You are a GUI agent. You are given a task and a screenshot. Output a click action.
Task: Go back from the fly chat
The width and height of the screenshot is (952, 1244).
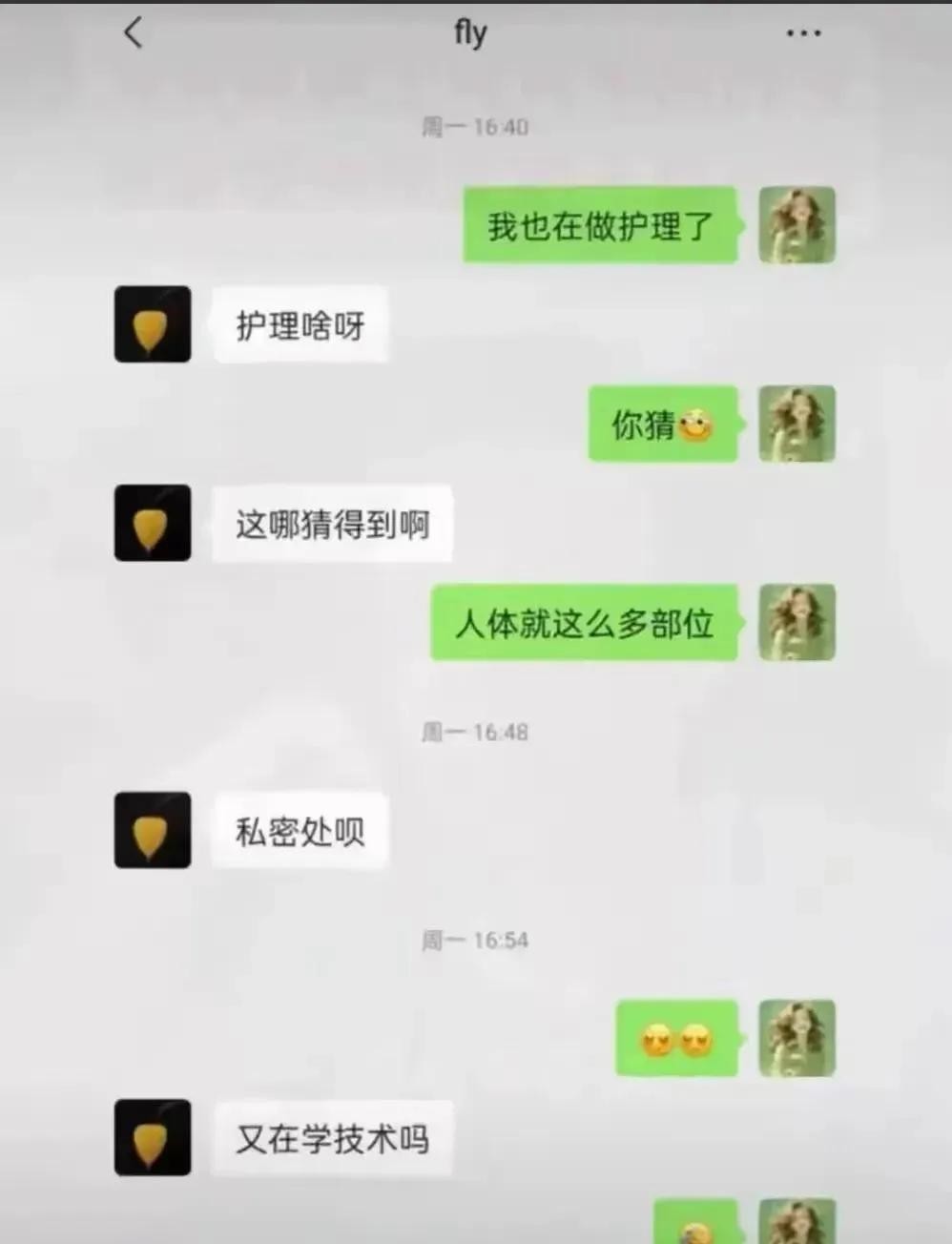coord(134,33)
